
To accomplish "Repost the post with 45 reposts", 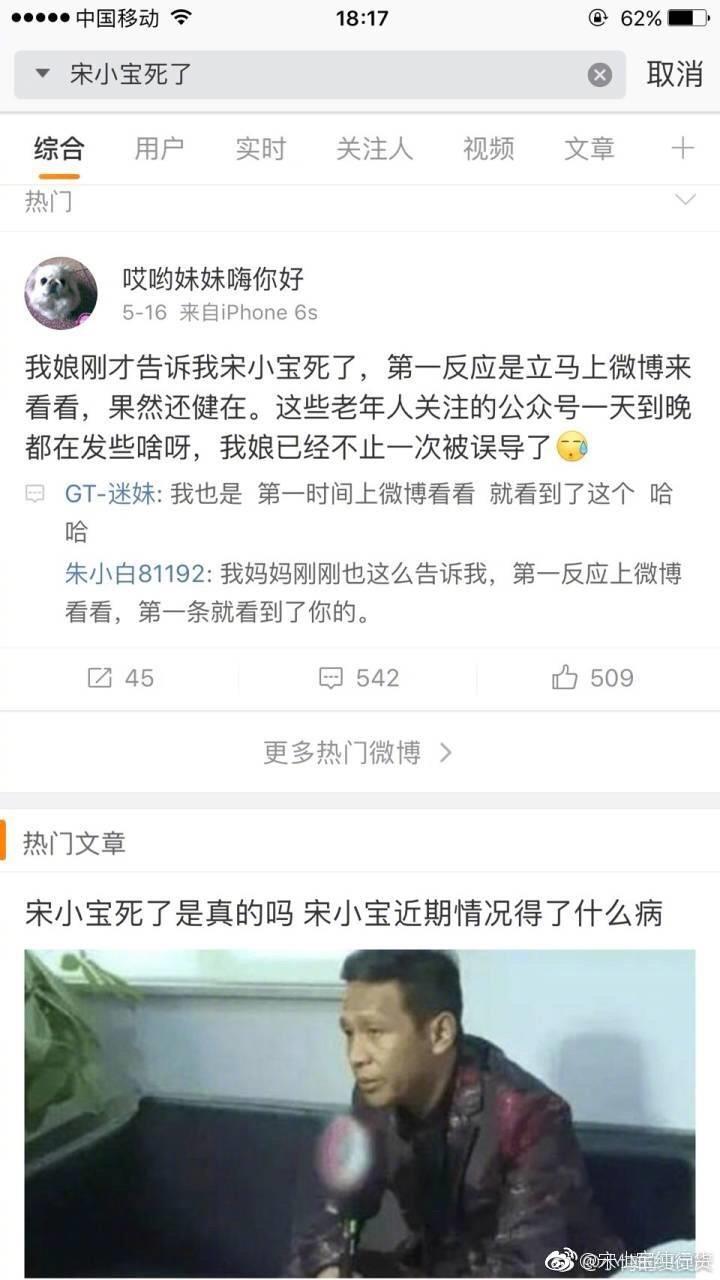I will point(120,678).
